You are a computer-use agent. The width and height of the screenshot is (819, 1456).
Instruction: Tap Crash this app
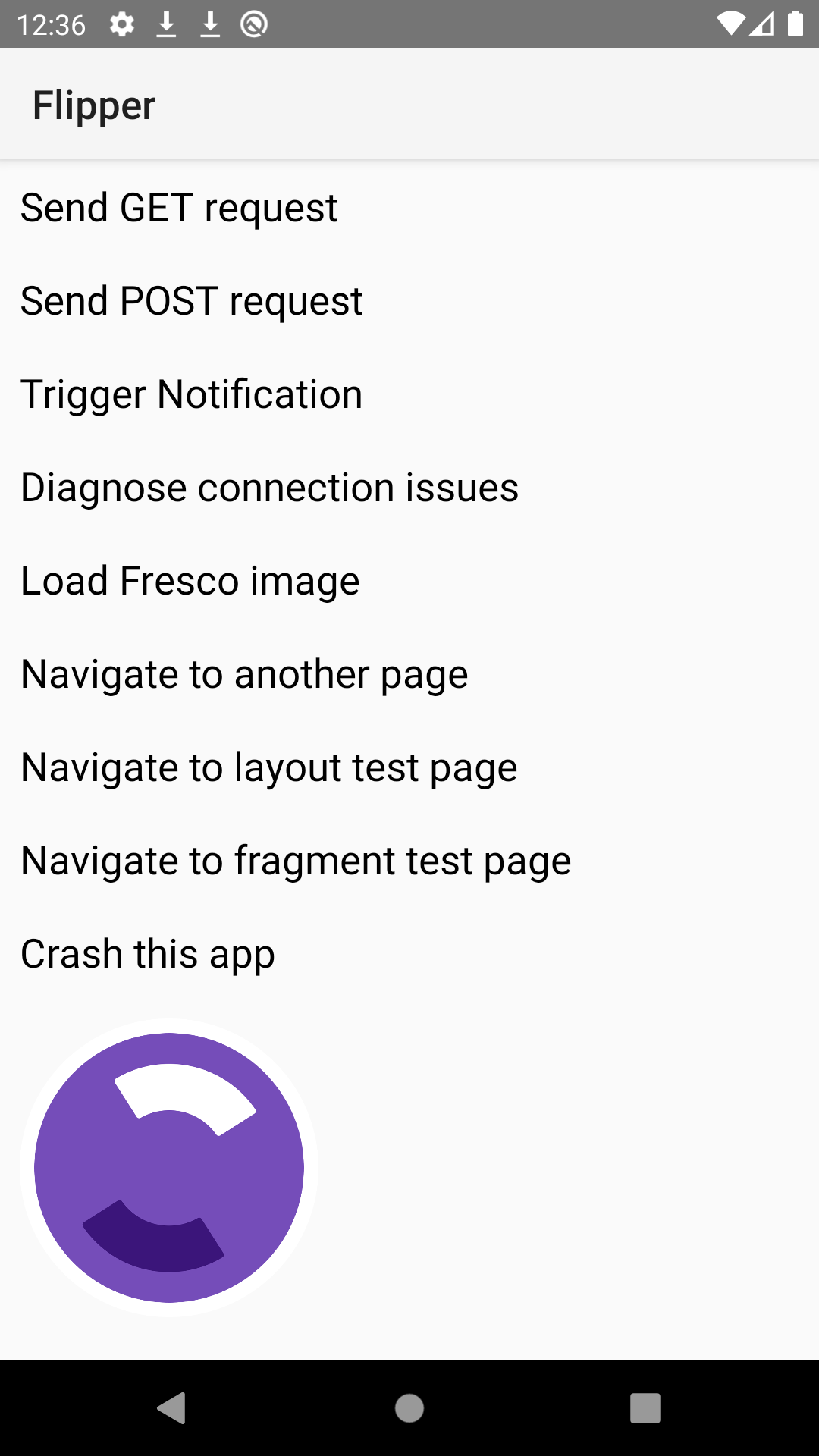coord(147,954)
